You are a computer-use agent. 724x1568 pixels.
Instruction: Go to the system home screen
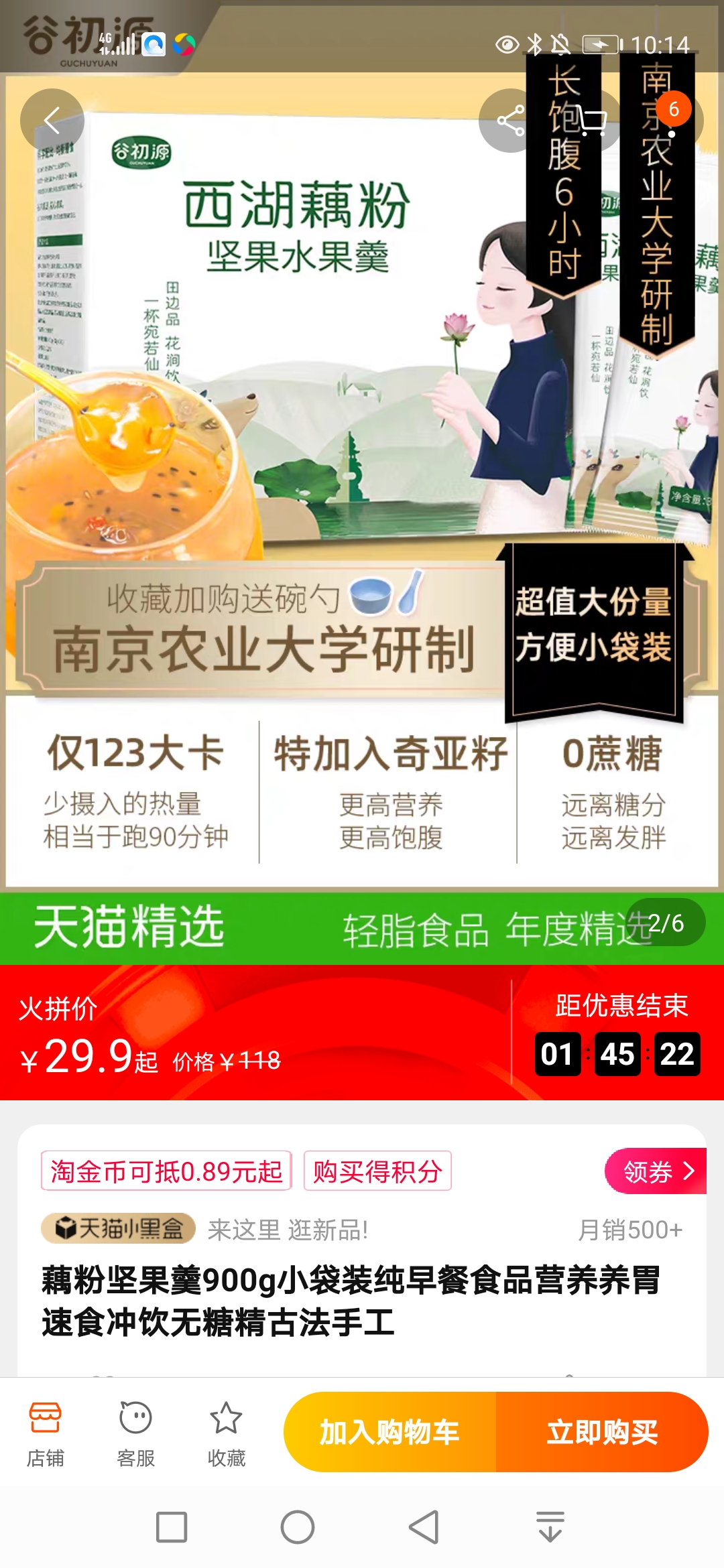298,1528
